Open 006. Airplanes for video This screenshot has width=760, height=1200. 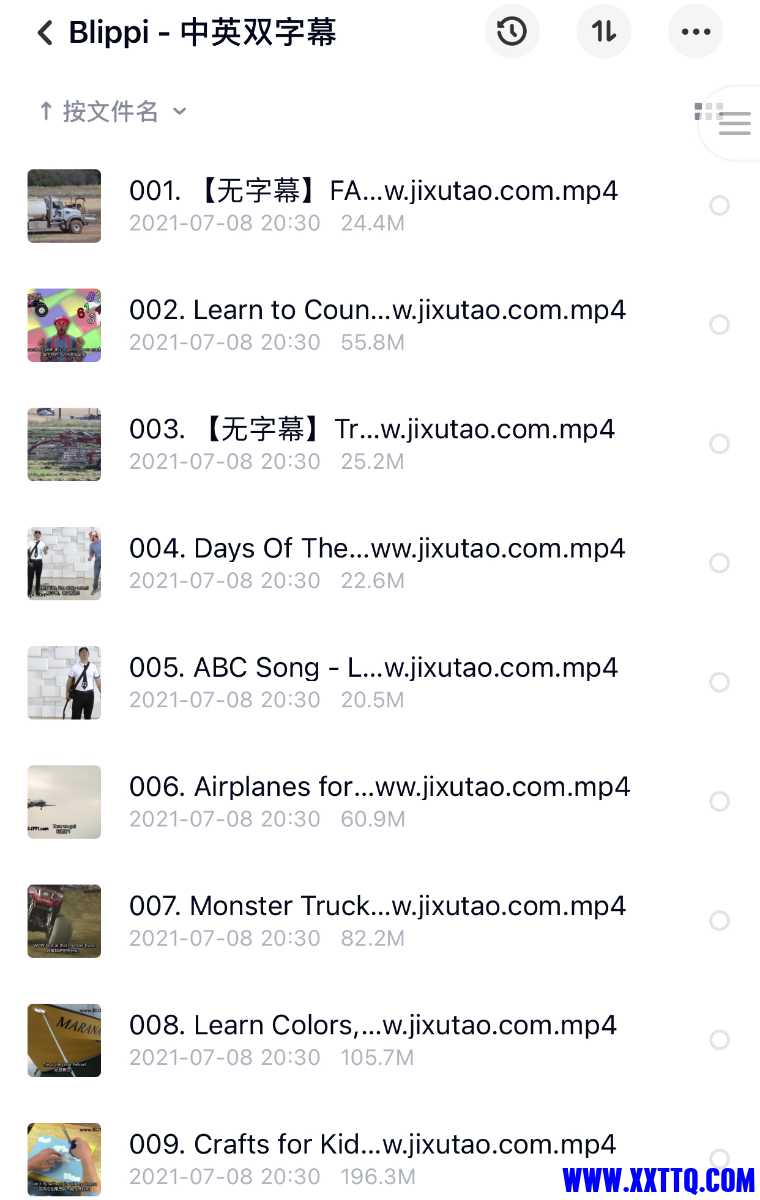(x=379, y=787)
